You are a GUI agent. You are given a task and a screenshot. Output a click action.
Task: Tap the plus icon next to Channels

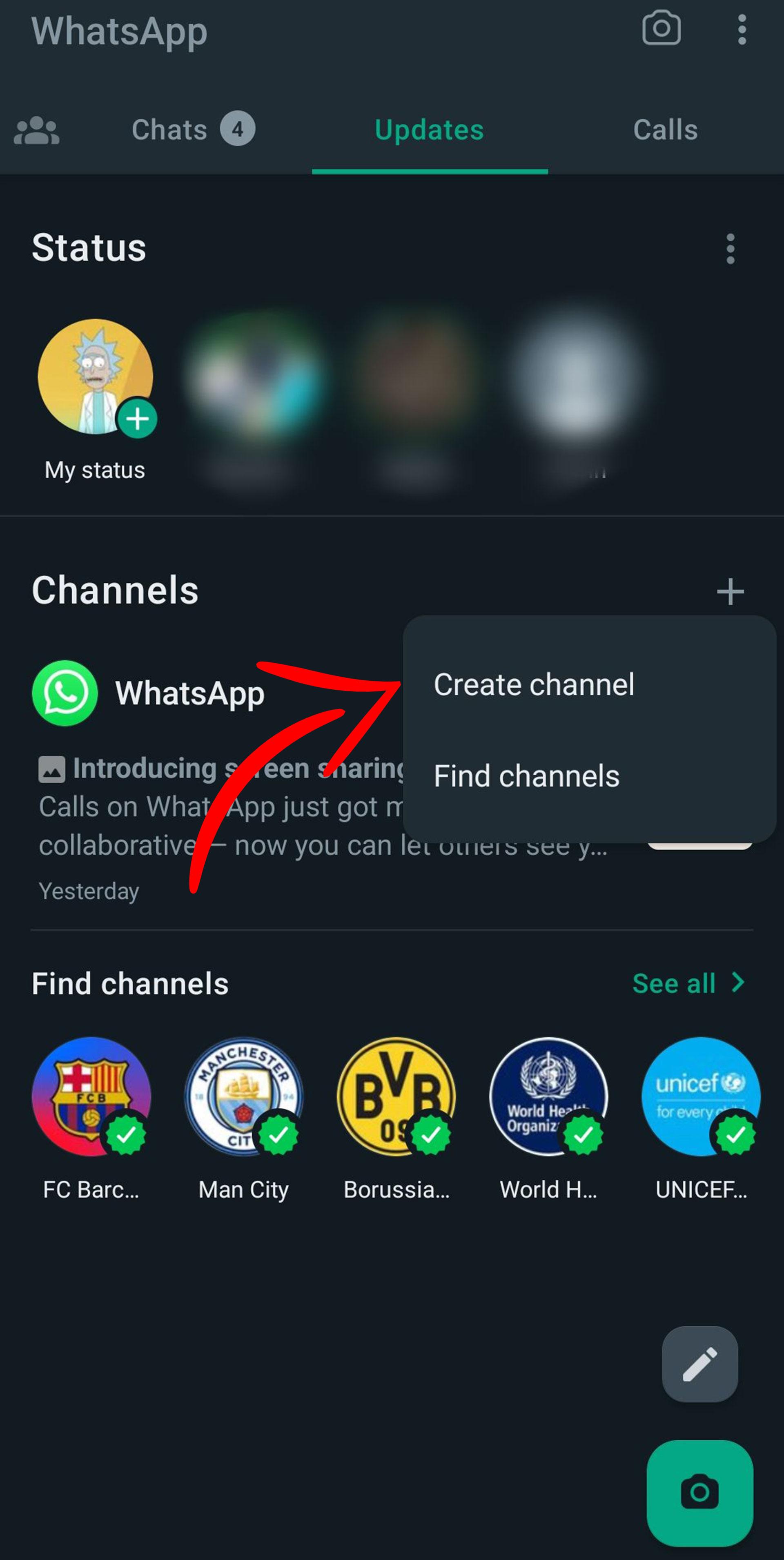(x=730, y=591)
